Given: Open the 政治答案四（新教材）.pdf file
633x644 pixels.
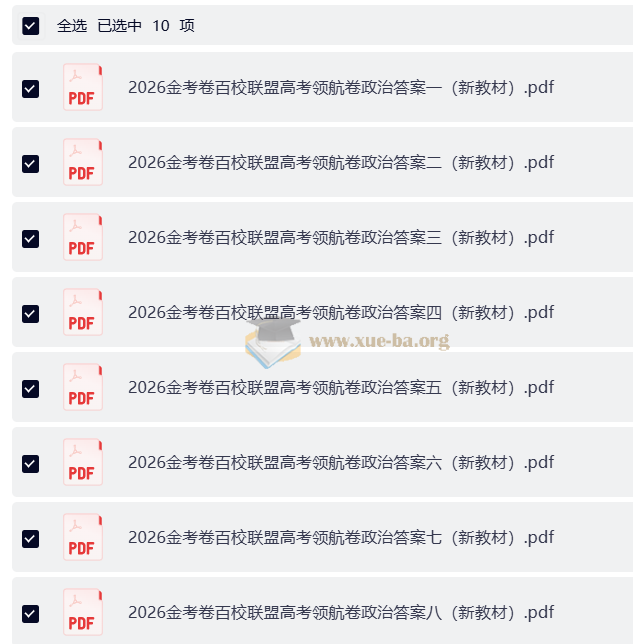Looking at the screenshot, I should click(x=340, y=312).
